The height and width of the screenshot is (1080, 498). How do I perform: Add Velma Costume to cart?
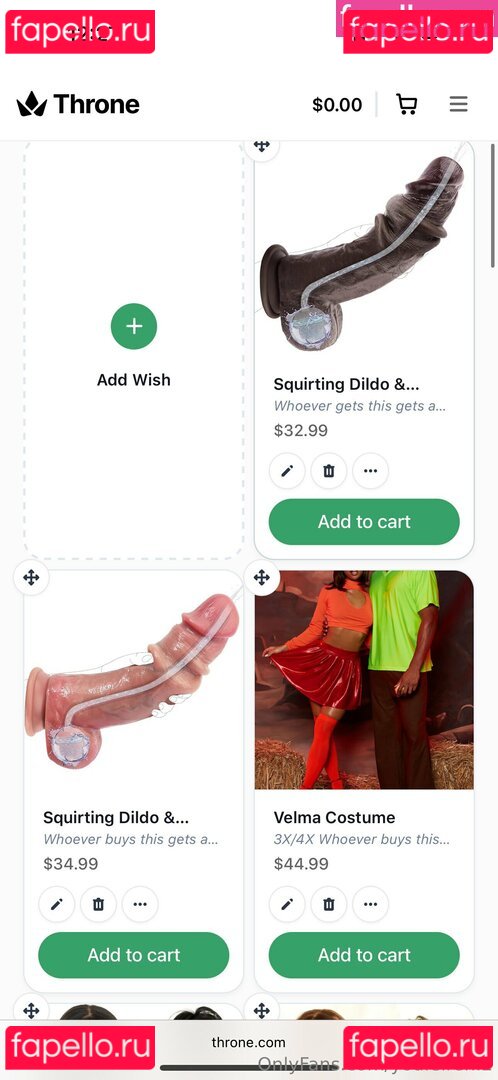pyautogui.click(x=364, y=955)
